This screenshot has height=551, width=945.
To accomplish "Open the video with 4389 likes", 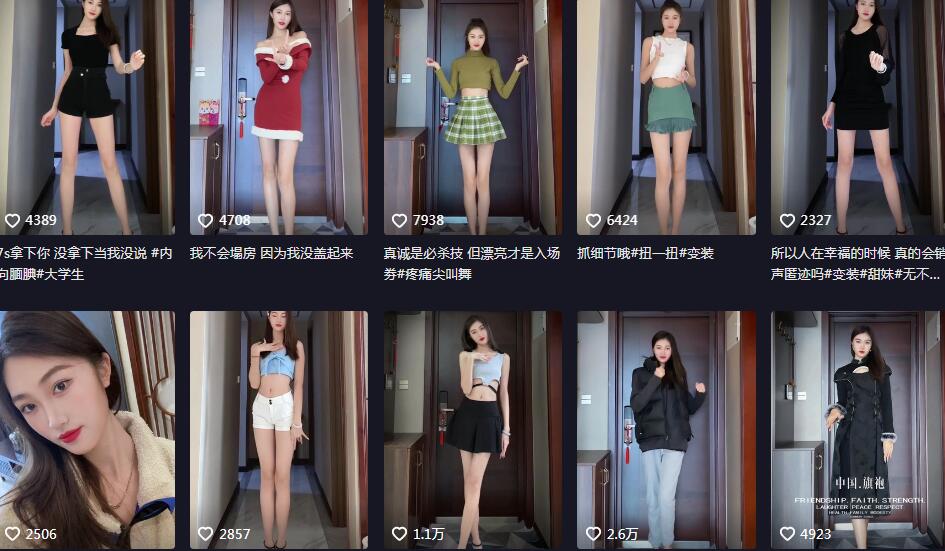I will coord(87,115).
